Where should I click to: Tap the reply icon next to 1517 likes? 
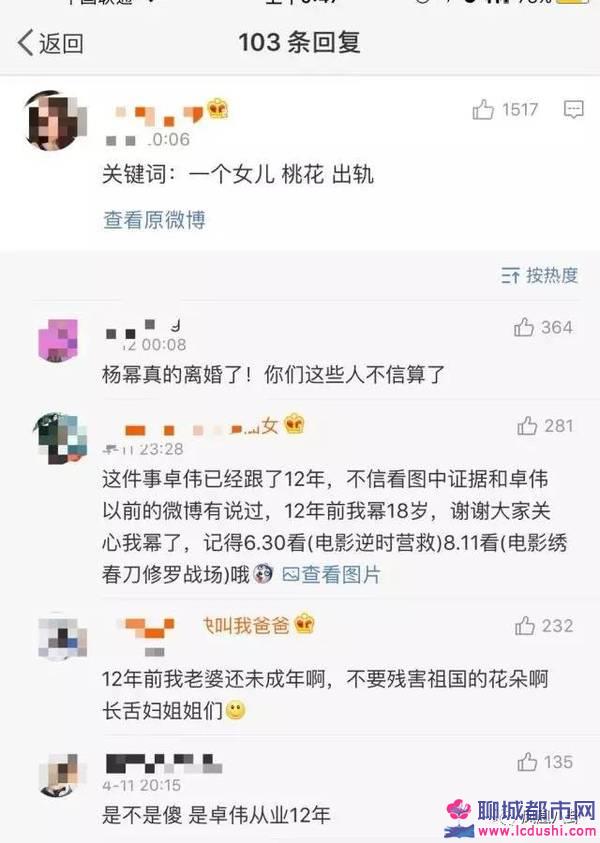tap(573, 110)
